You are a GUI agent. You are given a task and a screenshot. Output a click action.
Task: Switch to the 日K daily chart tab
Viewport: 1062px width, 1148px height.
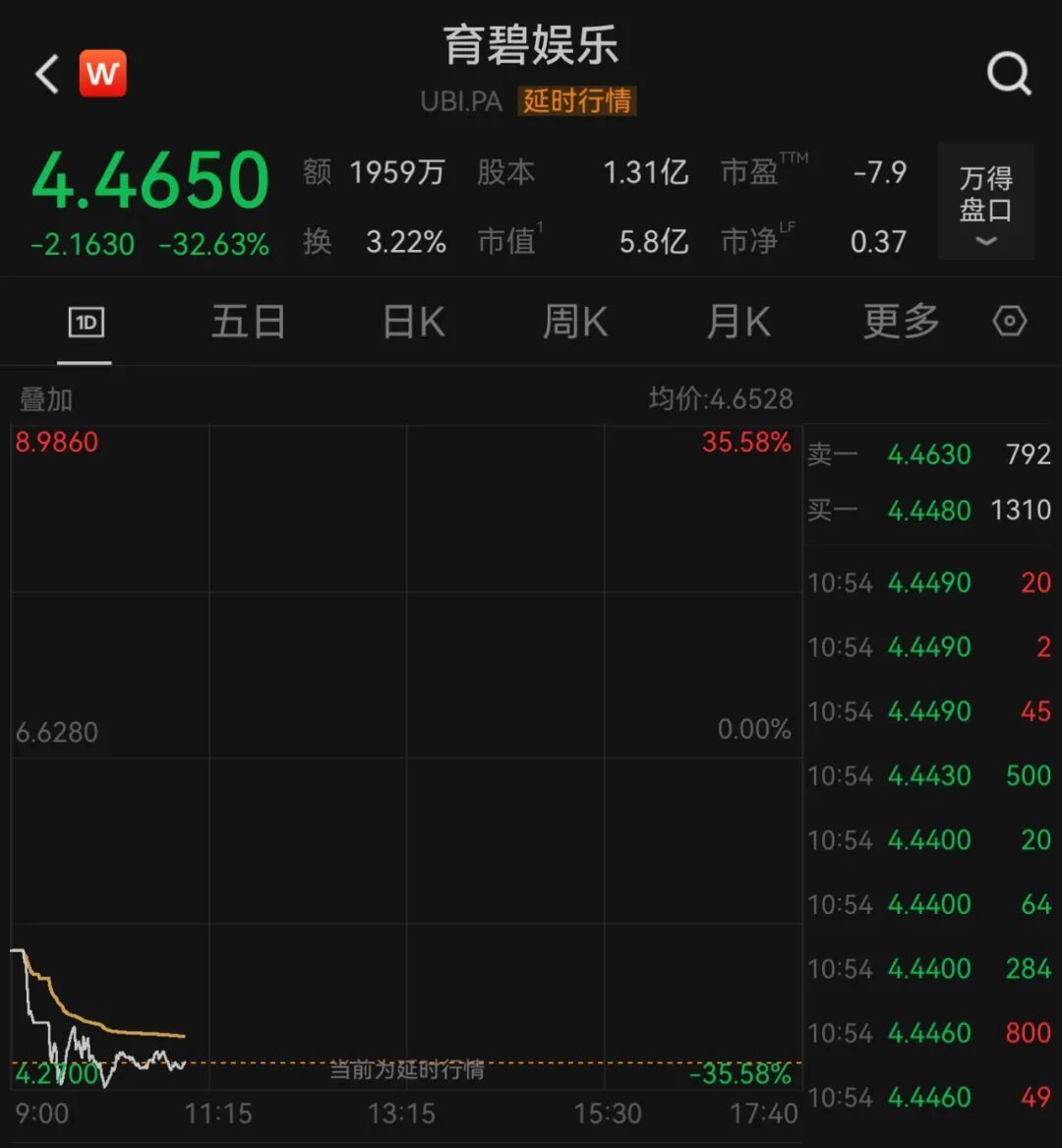tap(413, 322)
